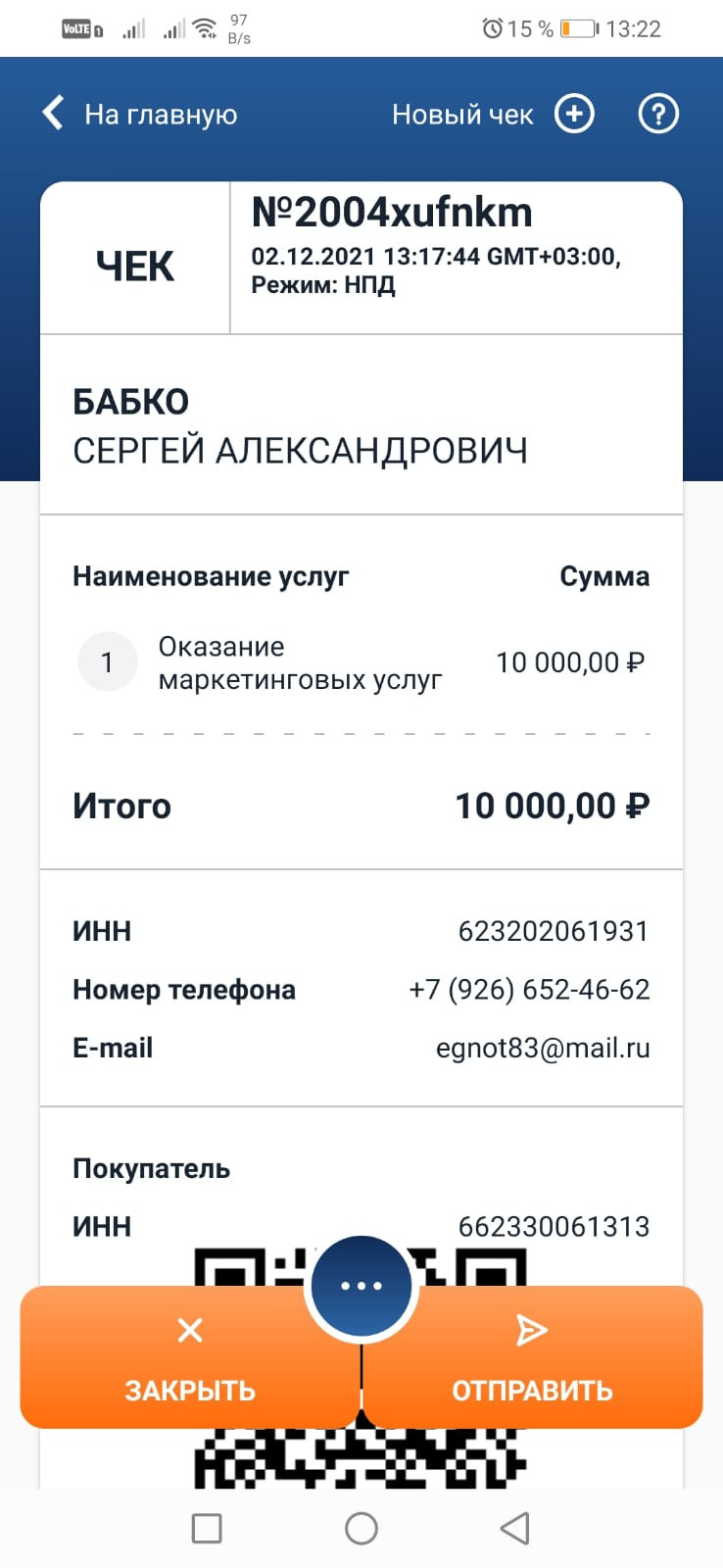Call the phone number +7 (926) 652-46-62

click(x=532, y=989)
